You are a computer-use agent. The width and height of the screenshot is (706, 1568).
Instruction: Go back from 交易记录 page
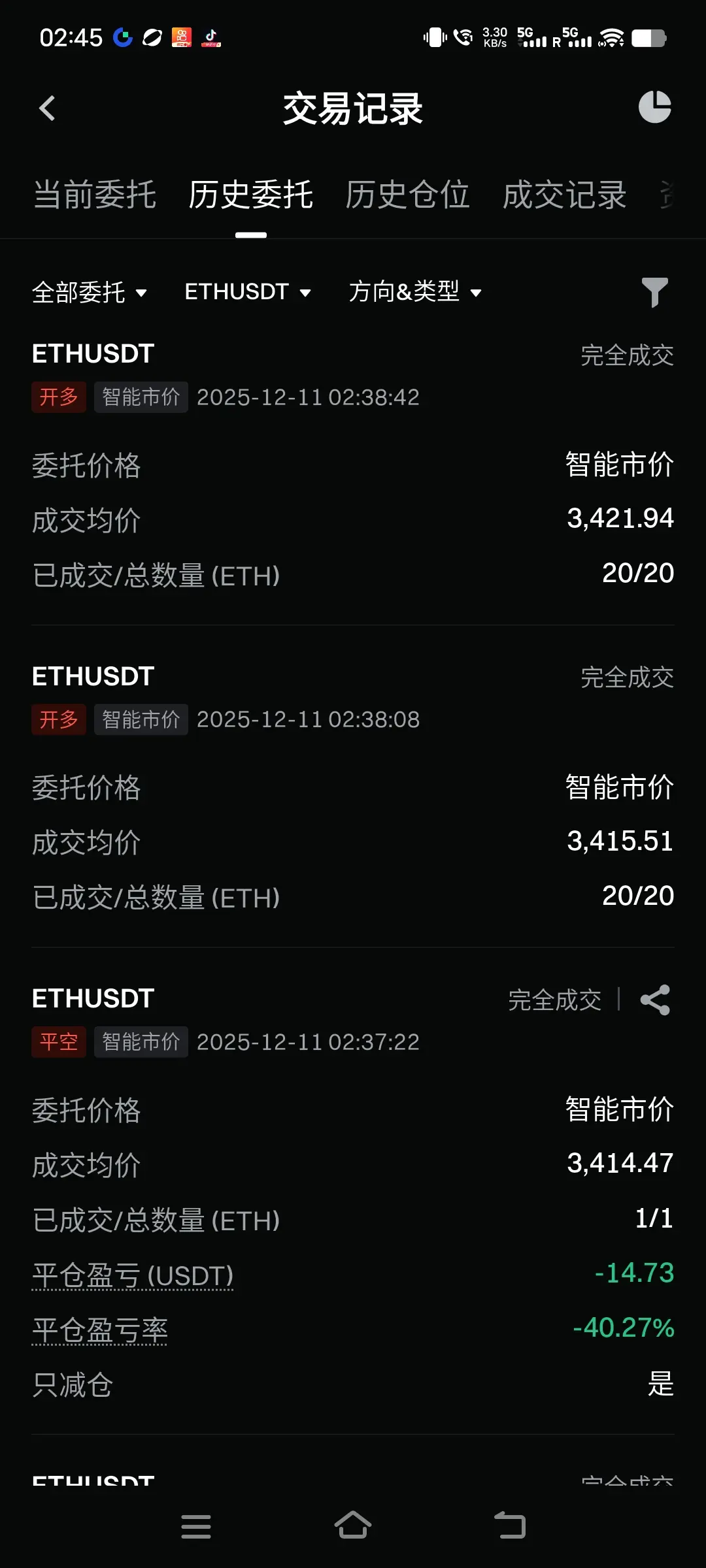tap(47, 108)
